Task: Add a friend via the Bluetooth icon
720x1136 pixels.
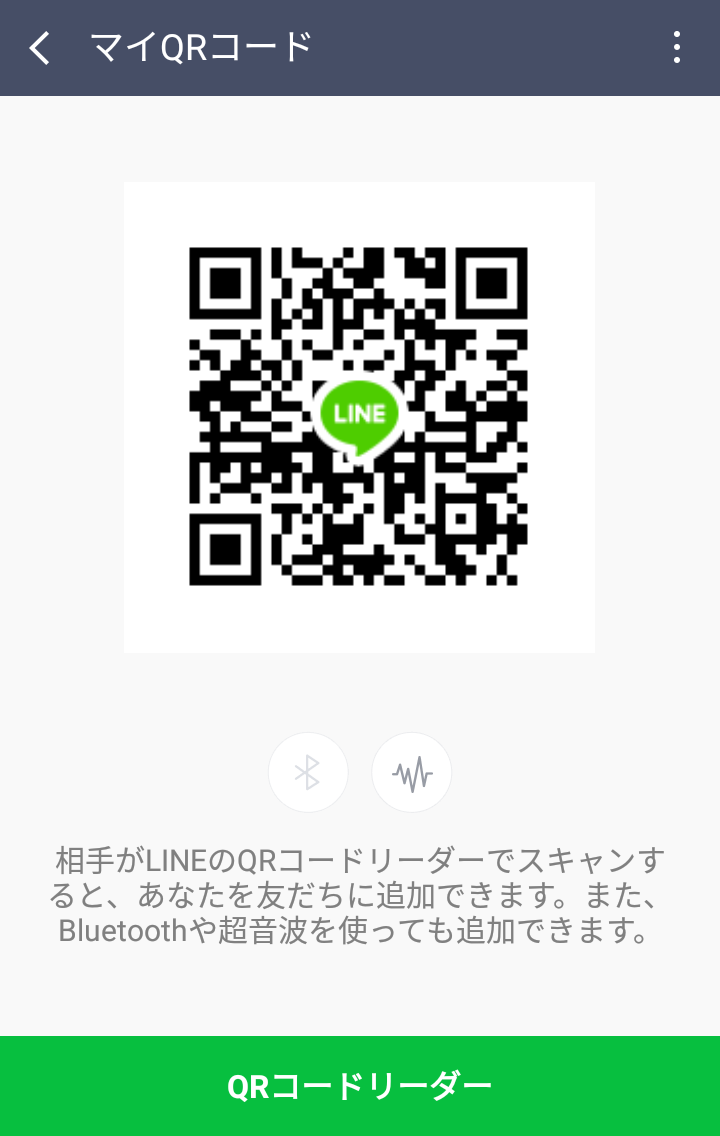Action: tap(308, 772)
